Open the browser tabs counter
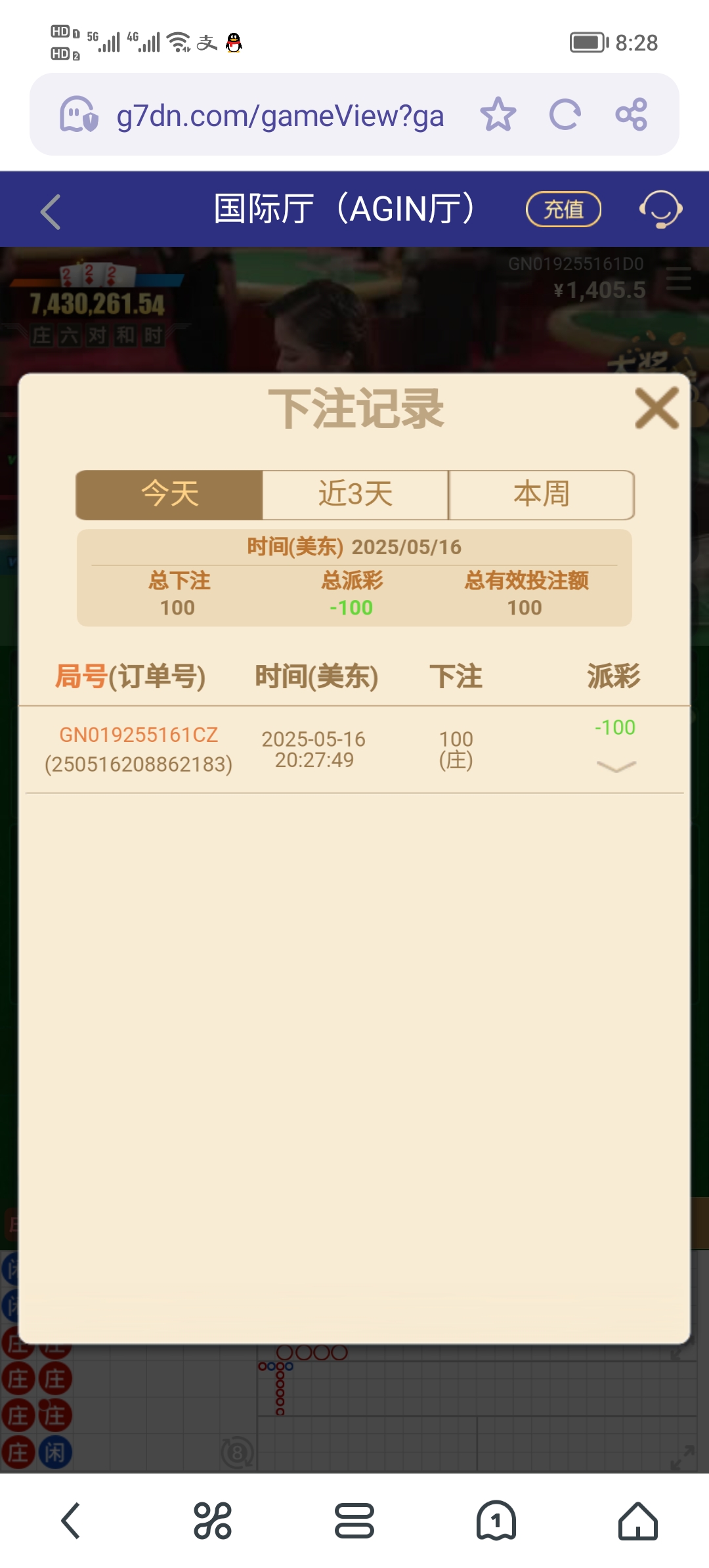The width and height of the screenshot is (709, 1568). click(496, 1521)
